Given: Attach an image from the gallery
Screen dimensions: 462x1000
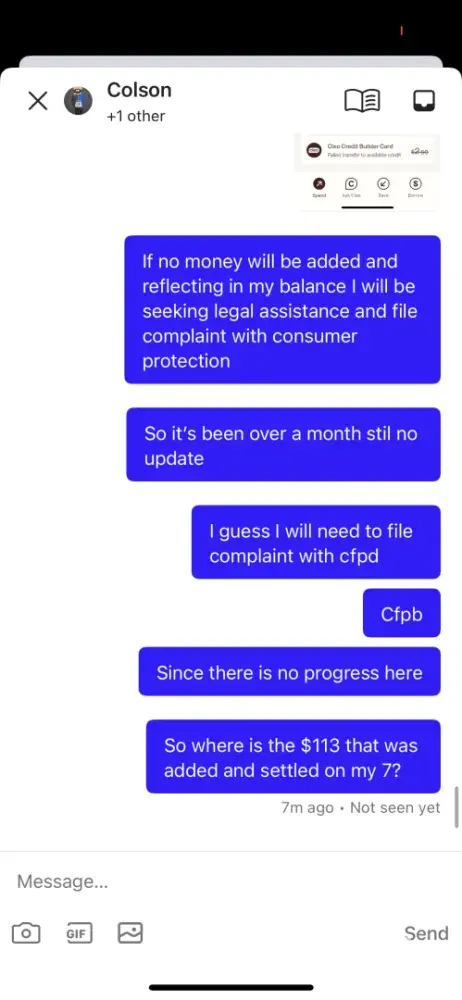Looking at the screenshot, I should pos(130,933).
